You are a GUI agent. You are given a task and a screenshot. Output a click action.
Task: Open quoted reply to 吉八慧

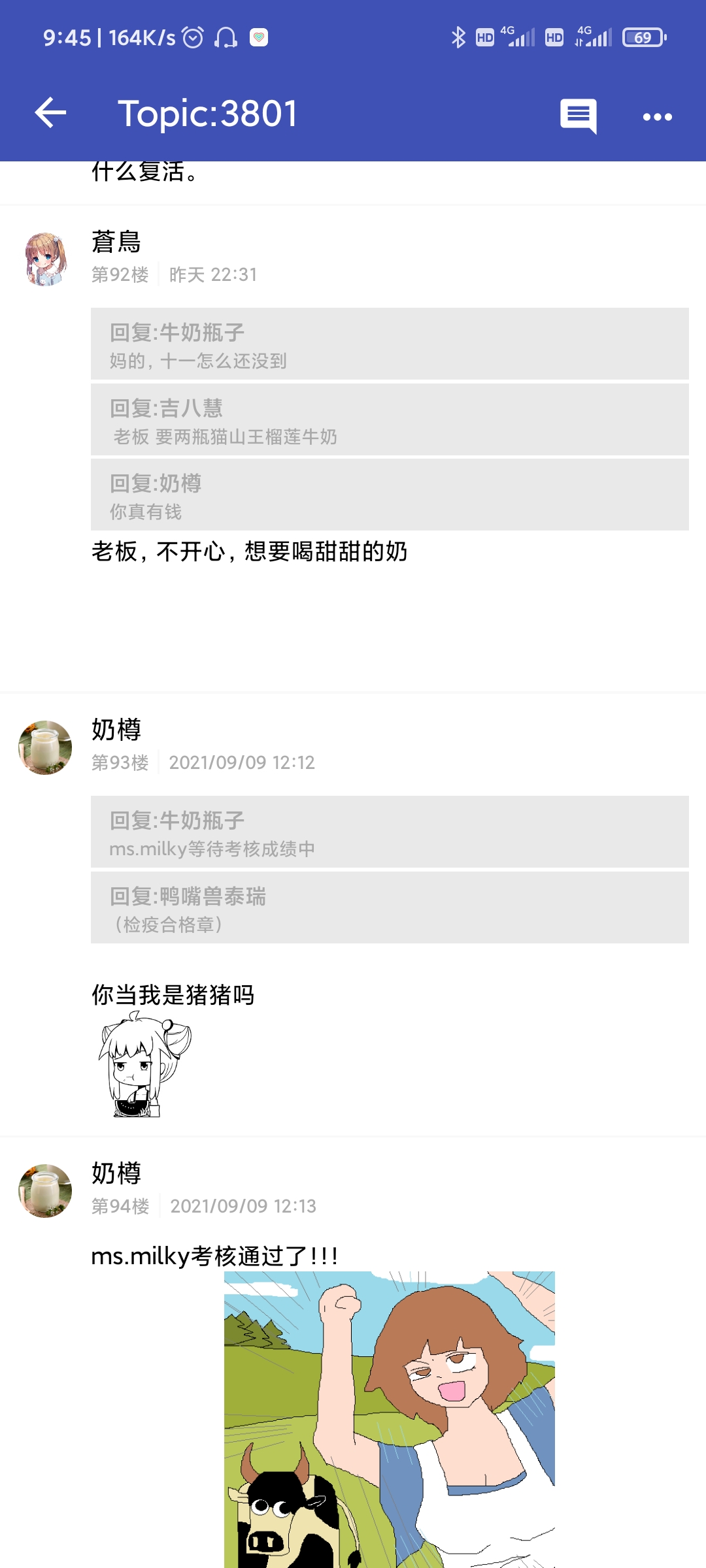pyautogui.click(x=390, y=420)
